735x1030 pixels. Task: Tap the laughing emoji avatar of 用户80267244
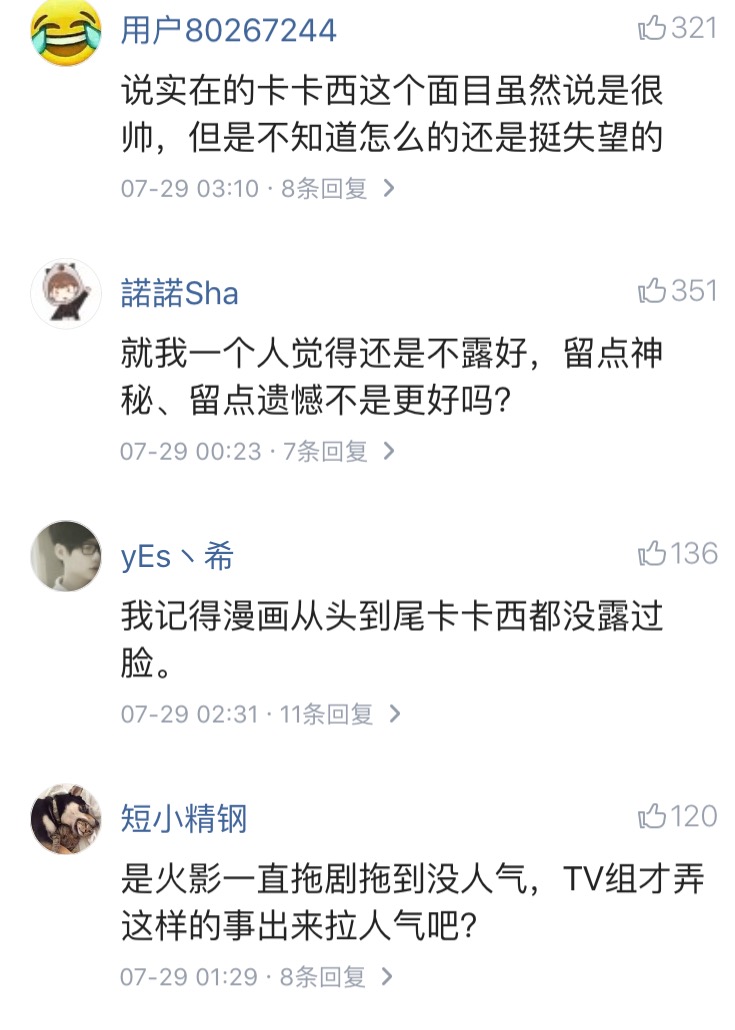click(x=66, y=32)
